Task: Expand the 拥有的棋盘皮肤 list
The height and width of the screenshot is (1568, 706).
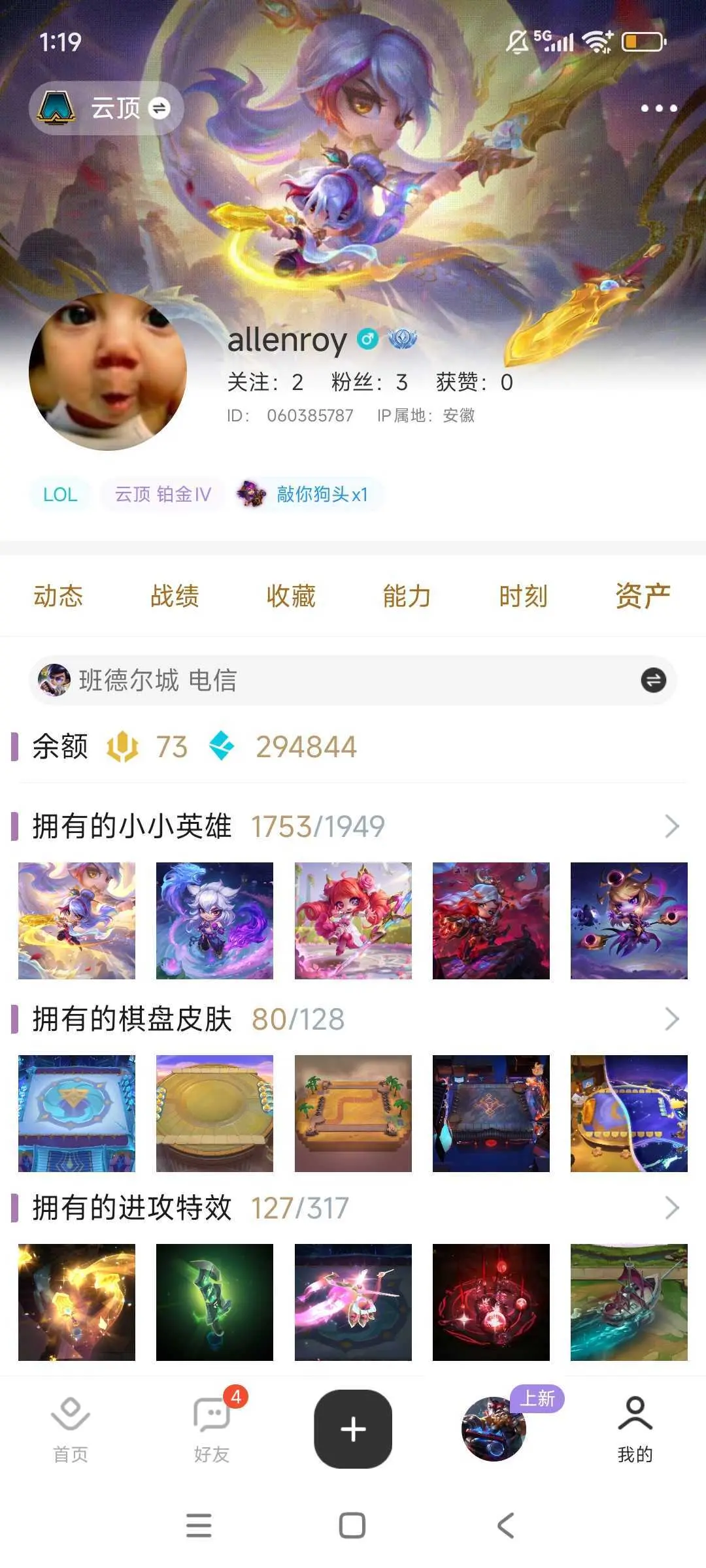Action: pyautogui.click(x=671, y=1019)
